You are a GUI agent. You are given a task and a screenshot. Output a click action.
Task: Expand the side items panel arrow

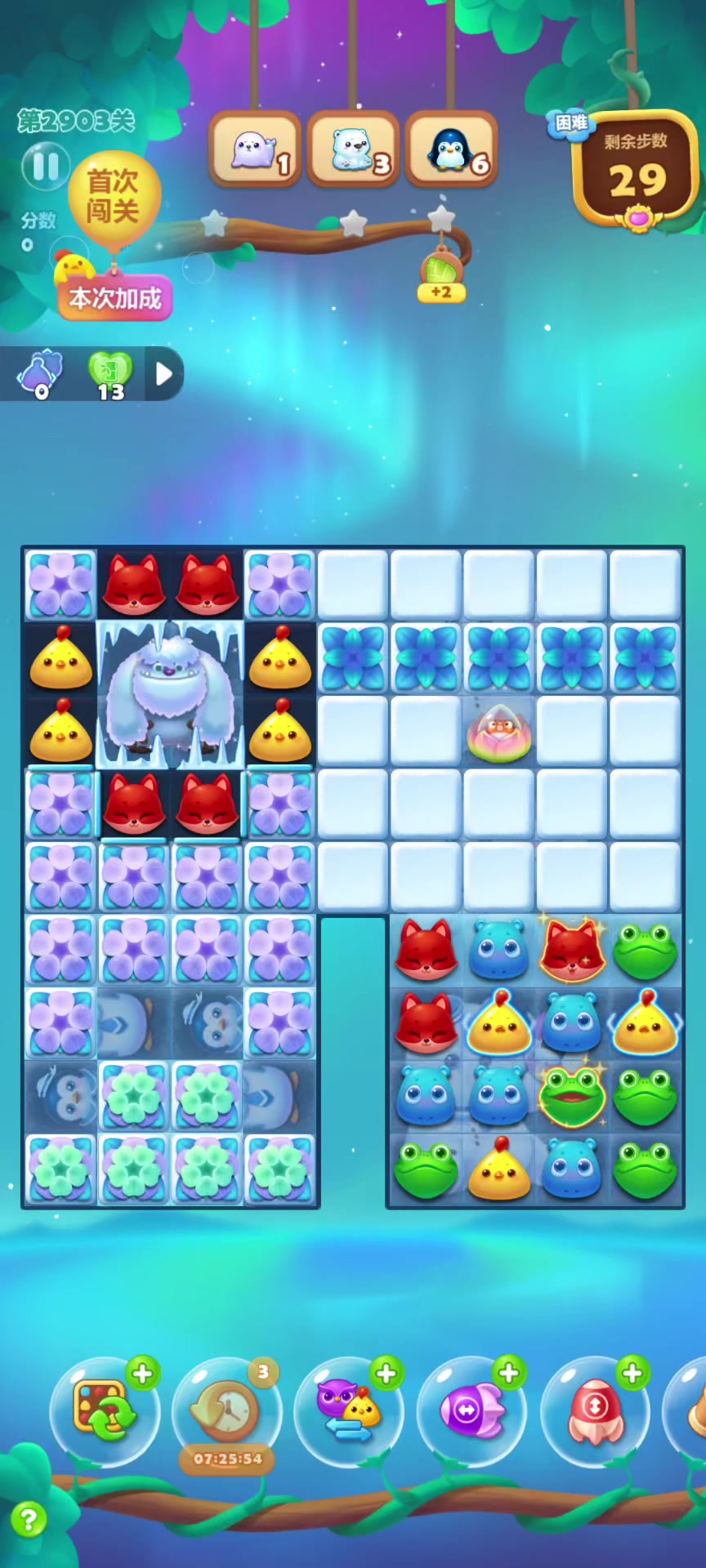click(x=164, y=374)
